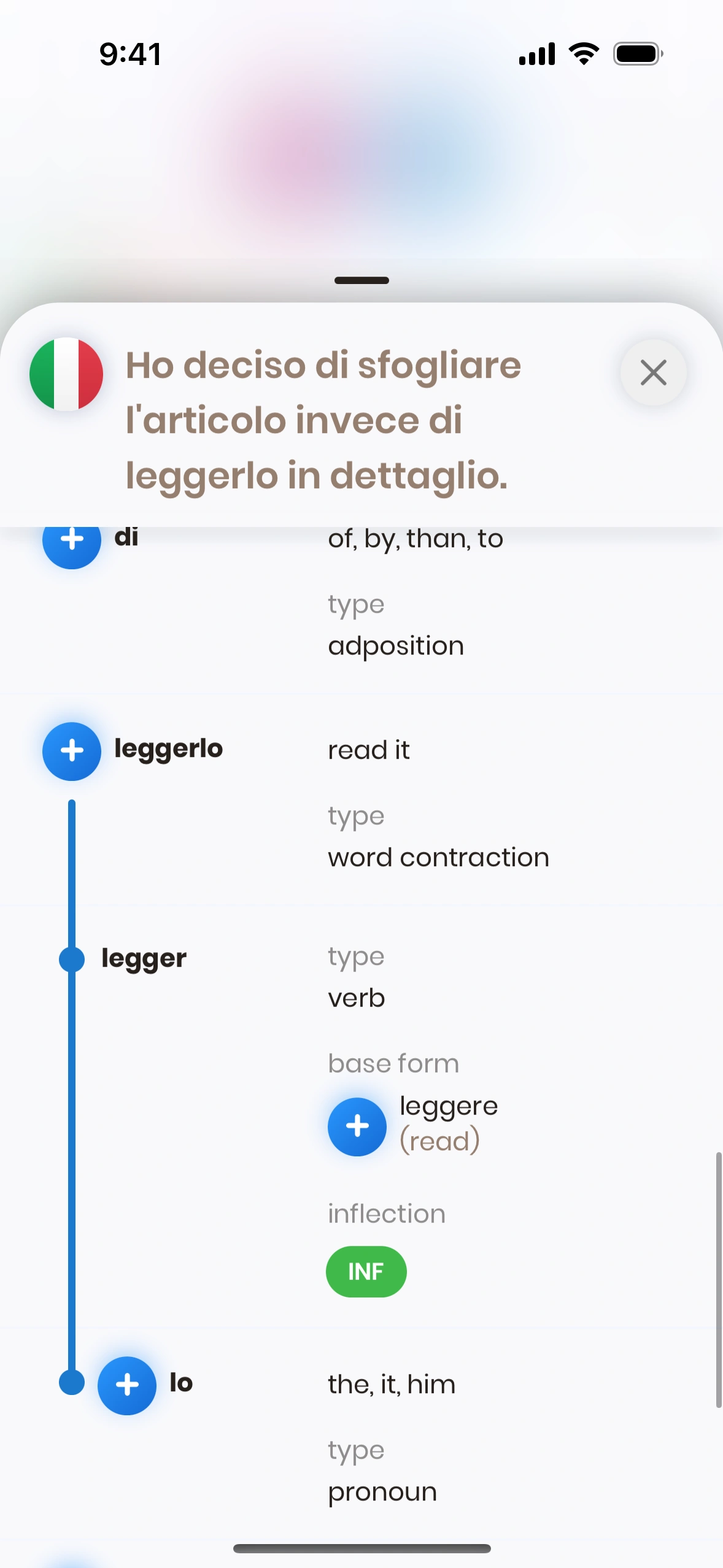Tap the sheet's top grabber handle
Screen dimensions: 723x1568
coord(361,280)
